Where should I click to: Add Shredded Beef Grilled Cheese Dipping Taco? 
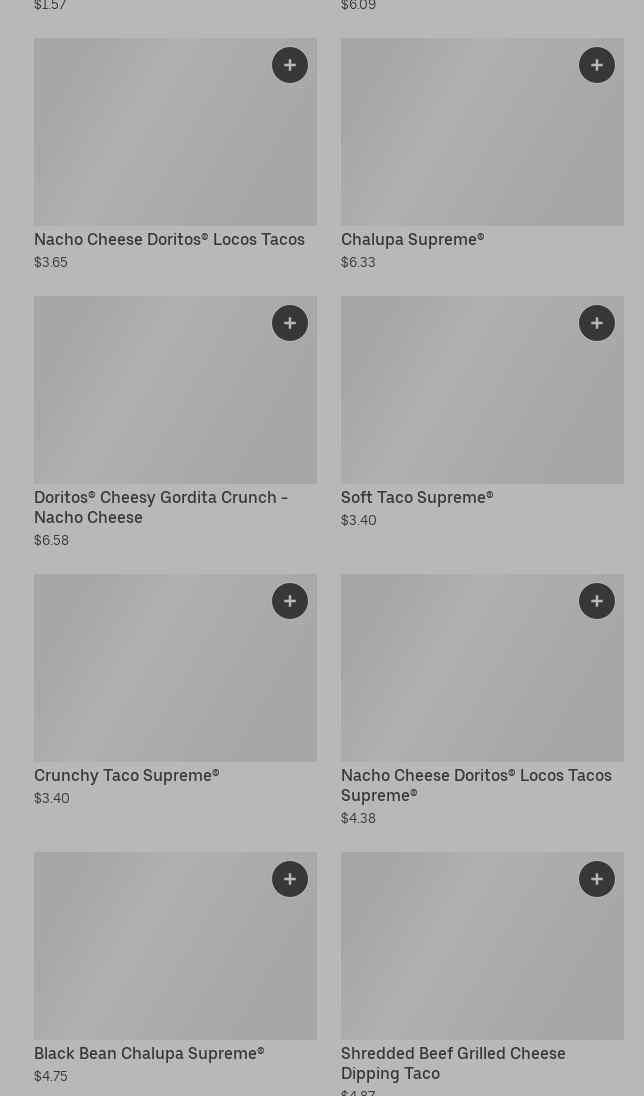597,879
